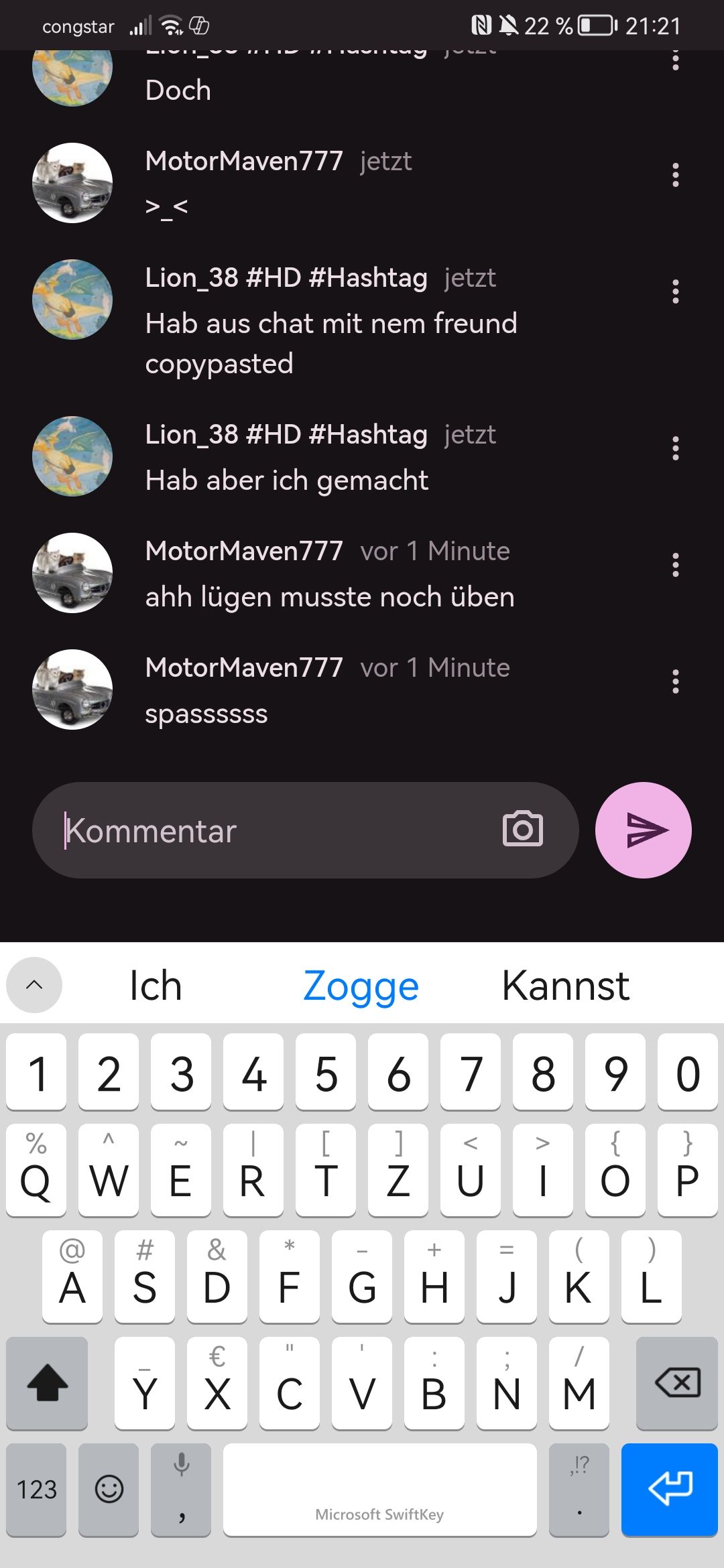The width and height of the screenshot is (724, 1568).
Task: Send the comment with the arrow button
Action: tap(643, 830)
